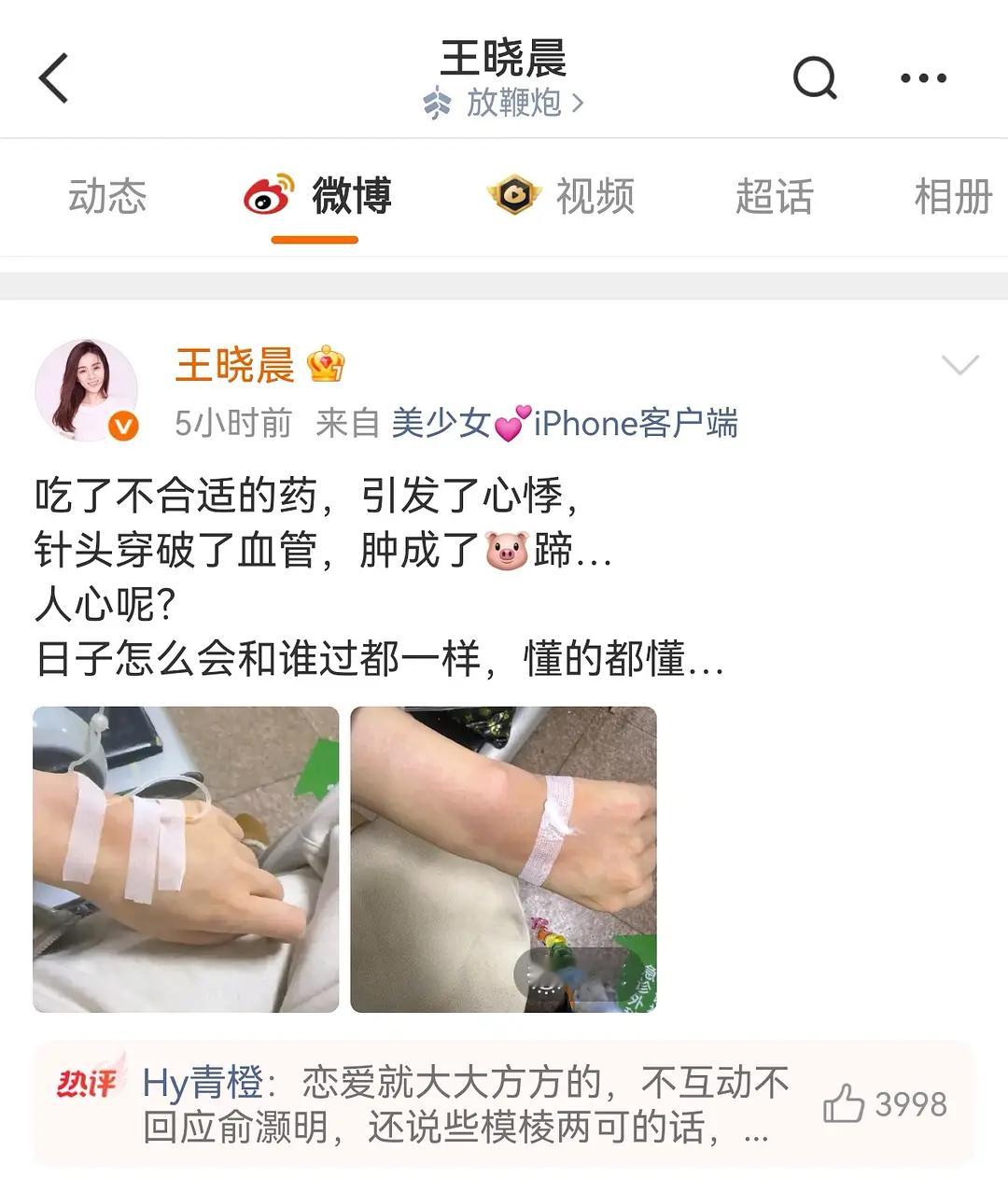Viewport: 1008px width, 1192px height.
Task: Open search via the magnifier icon
Action: 816,77
